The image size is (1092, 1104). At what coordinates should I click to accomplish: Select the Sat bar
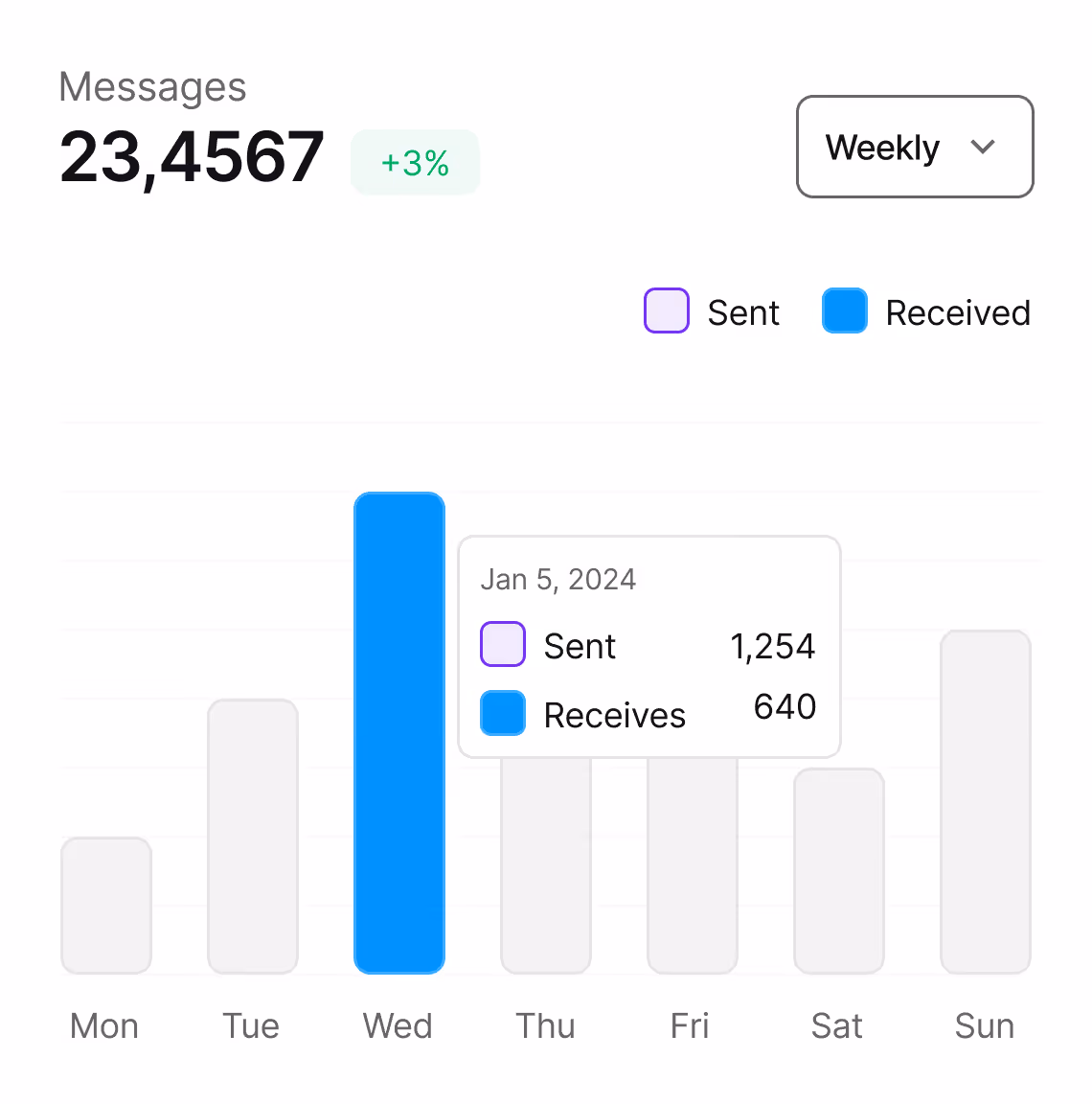(x=839, y=871)
